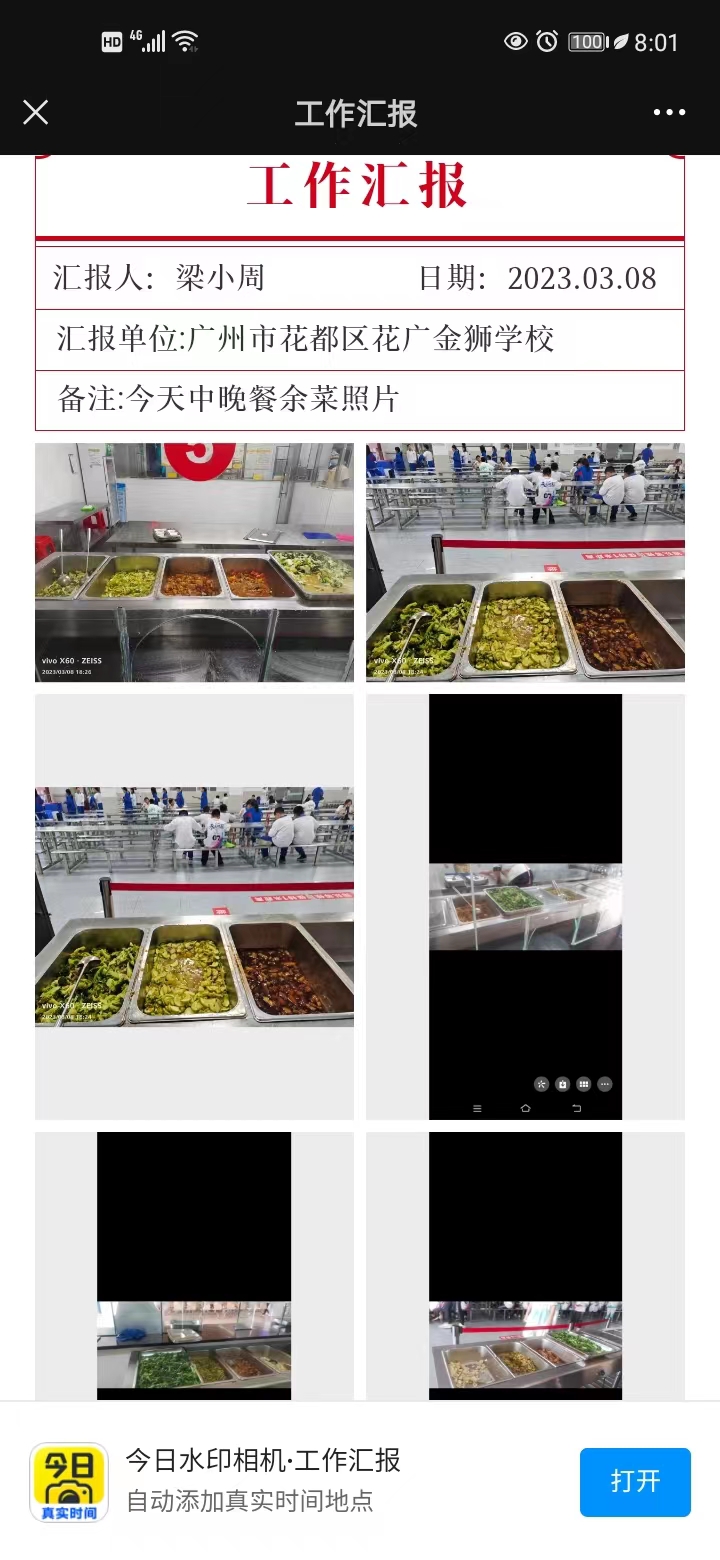Tap the blue 打开 button
The height and width of the screenshot is (1560, 720).
635,1482
